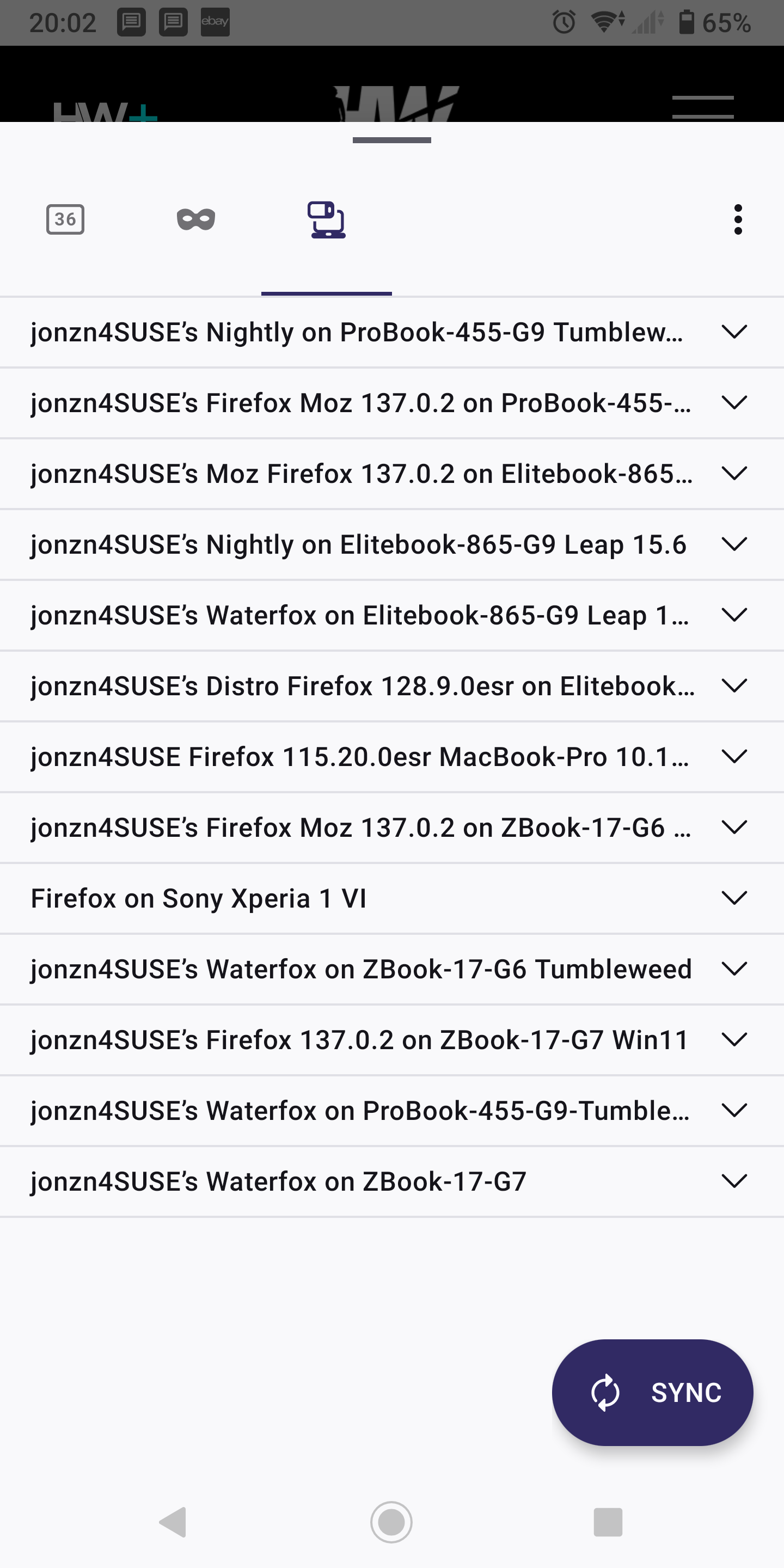Tap the SYNC button
The height and width of the screenshot is (1568, 784).
point(653,1393)
